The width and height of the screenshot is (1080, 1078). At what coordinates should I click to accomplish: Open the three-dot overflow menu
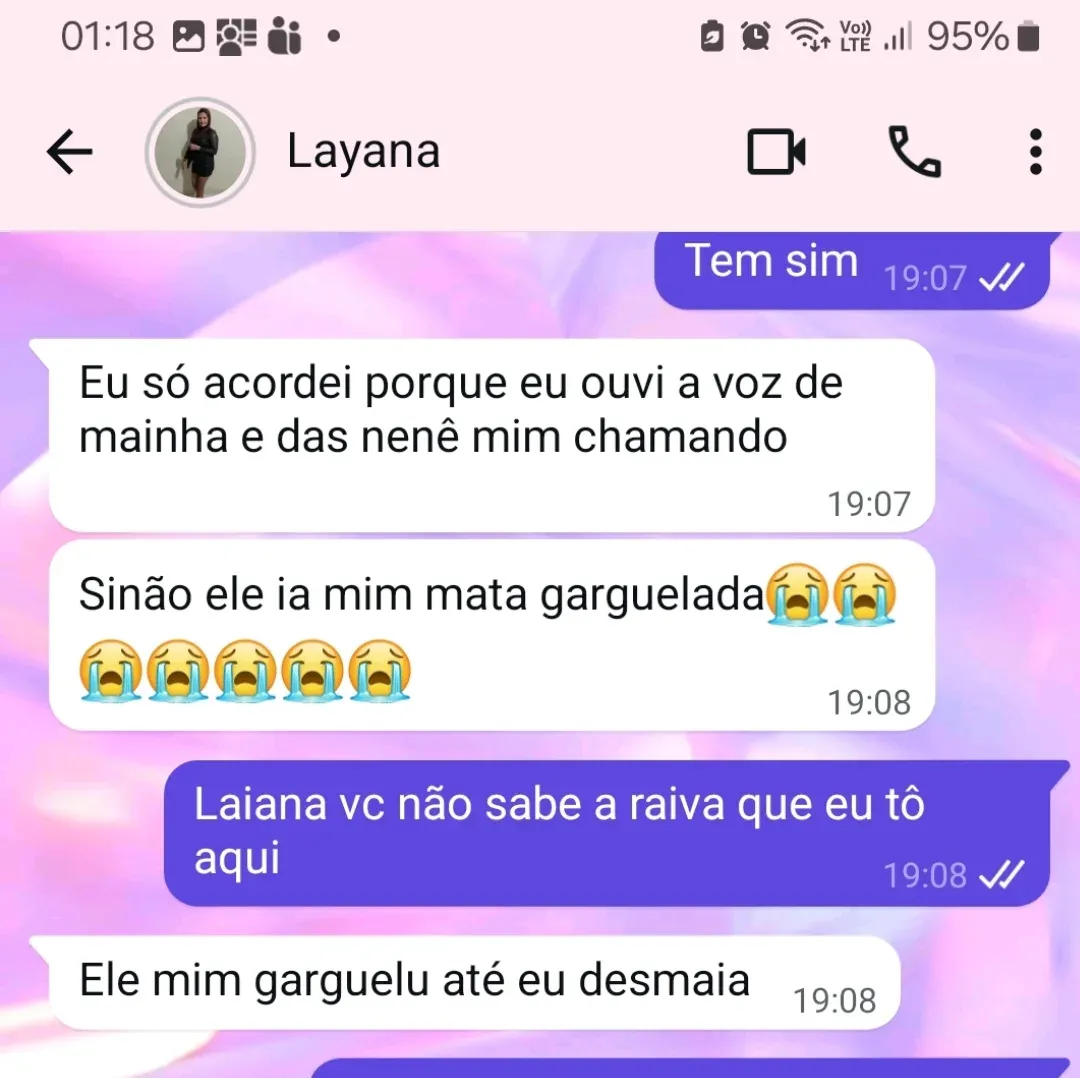click(x=1035, y=152)
